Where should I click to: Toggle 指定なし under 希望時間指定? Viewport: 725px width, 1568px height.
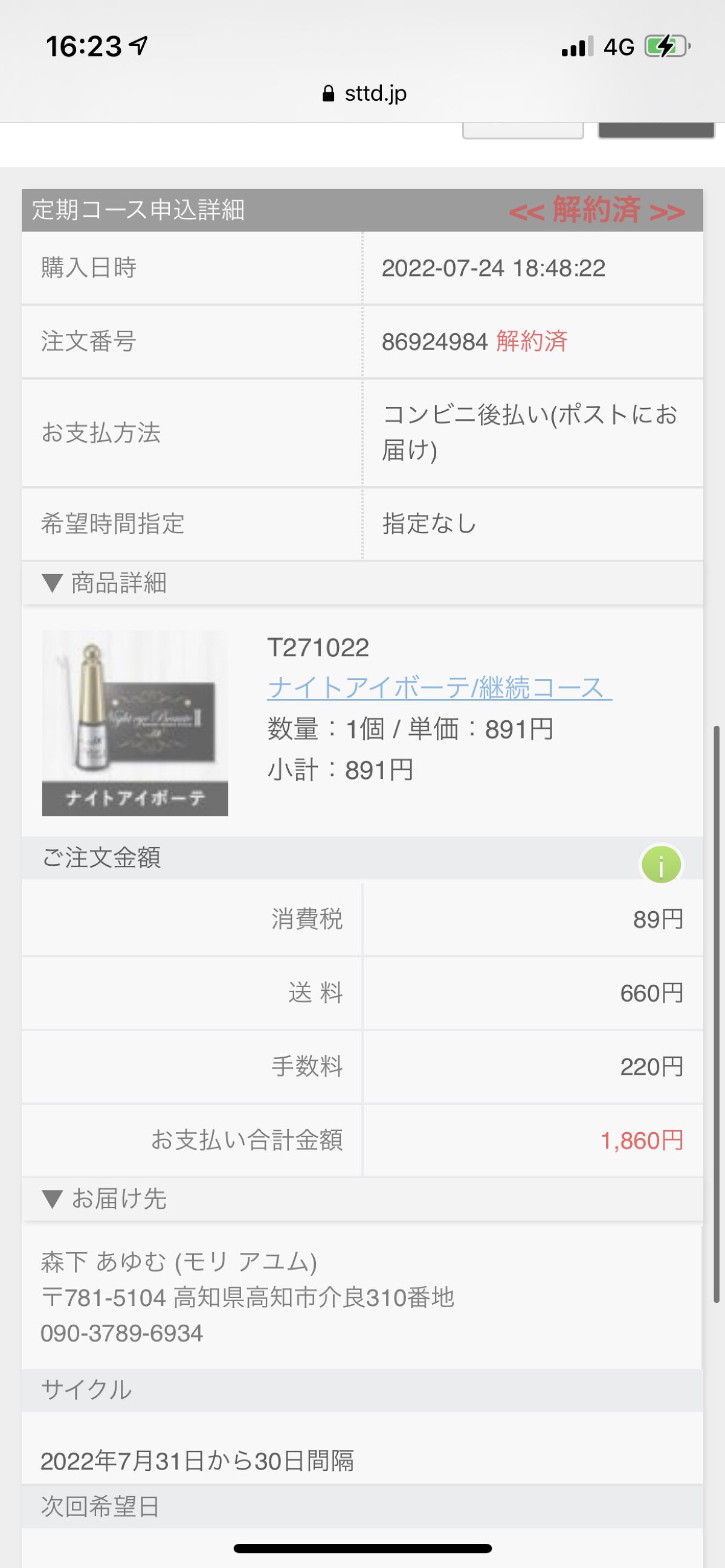point(431,522)
